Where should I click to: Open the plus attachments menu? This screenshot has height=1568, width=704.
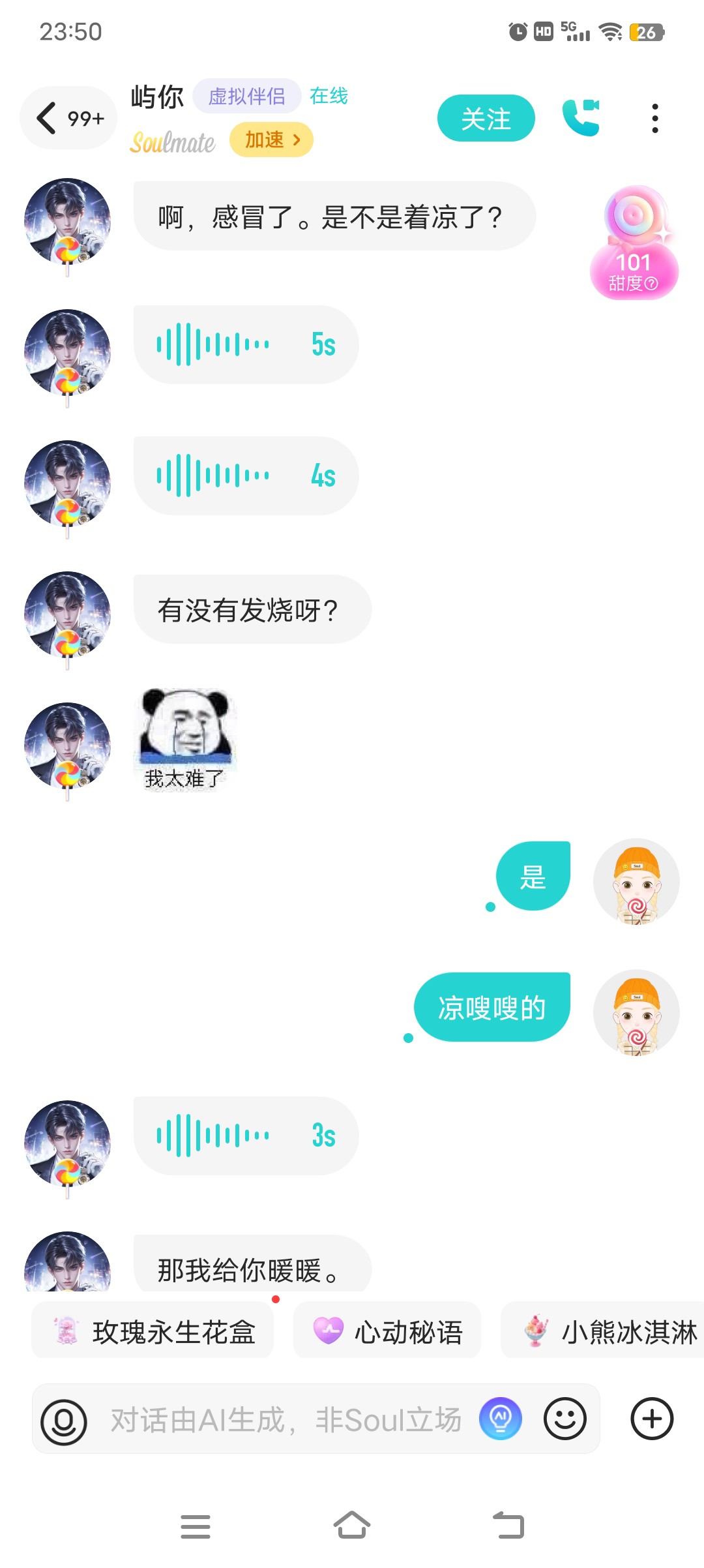652,1419
